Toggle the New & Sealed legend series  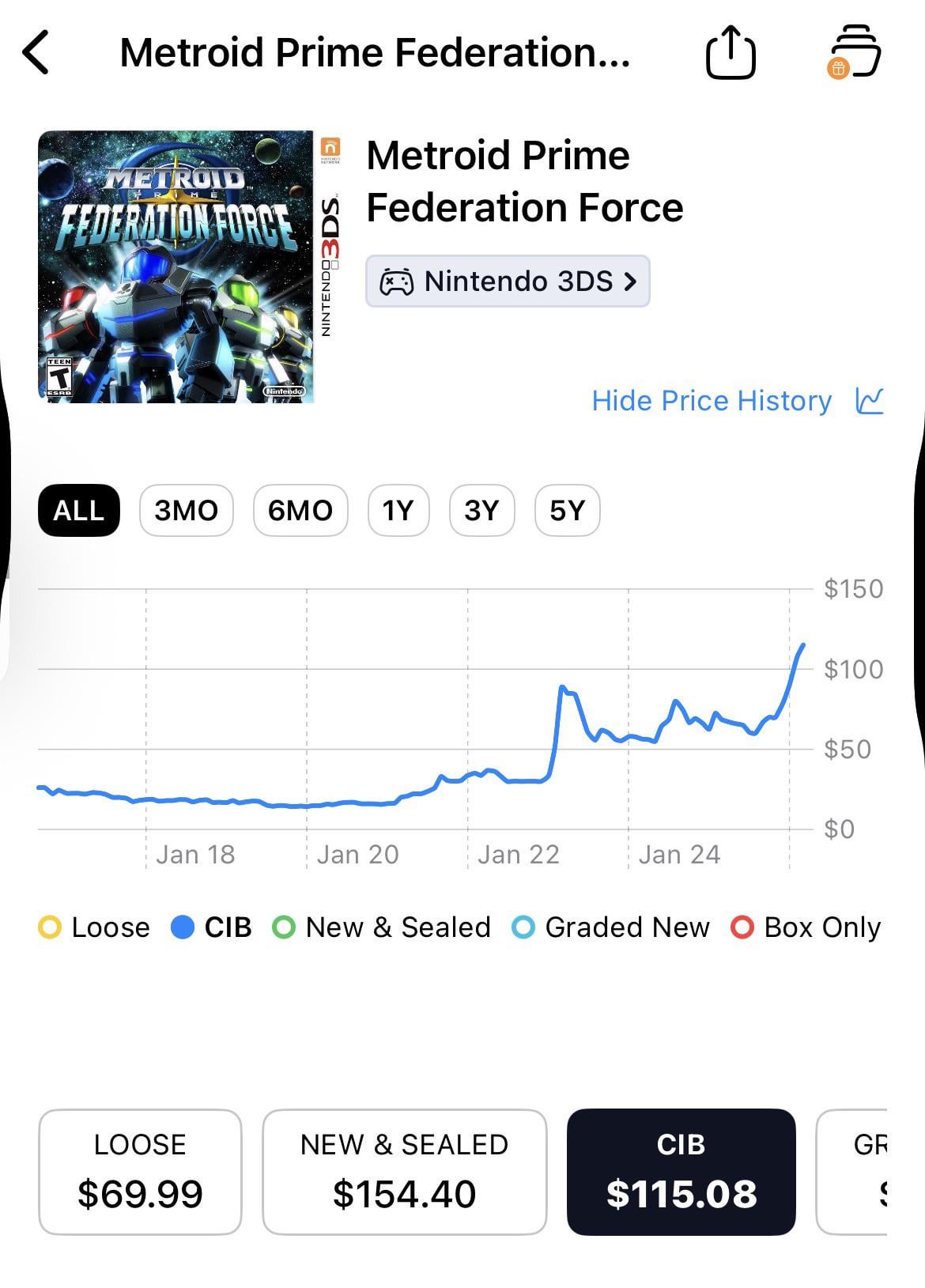[x=381, y=927]
